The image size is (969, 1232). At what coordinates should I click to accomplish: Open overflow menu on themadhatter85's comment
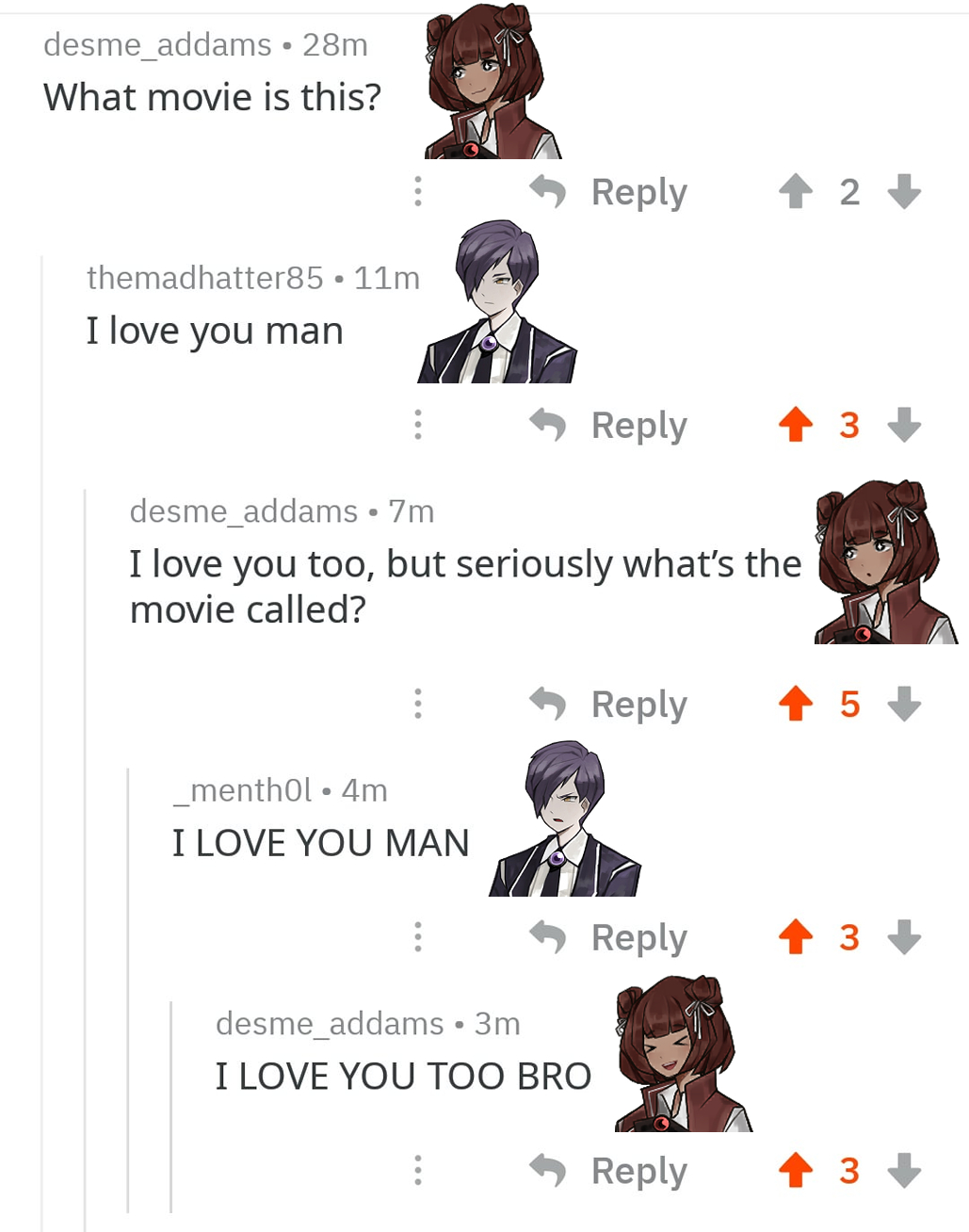[x=418, y=425]
